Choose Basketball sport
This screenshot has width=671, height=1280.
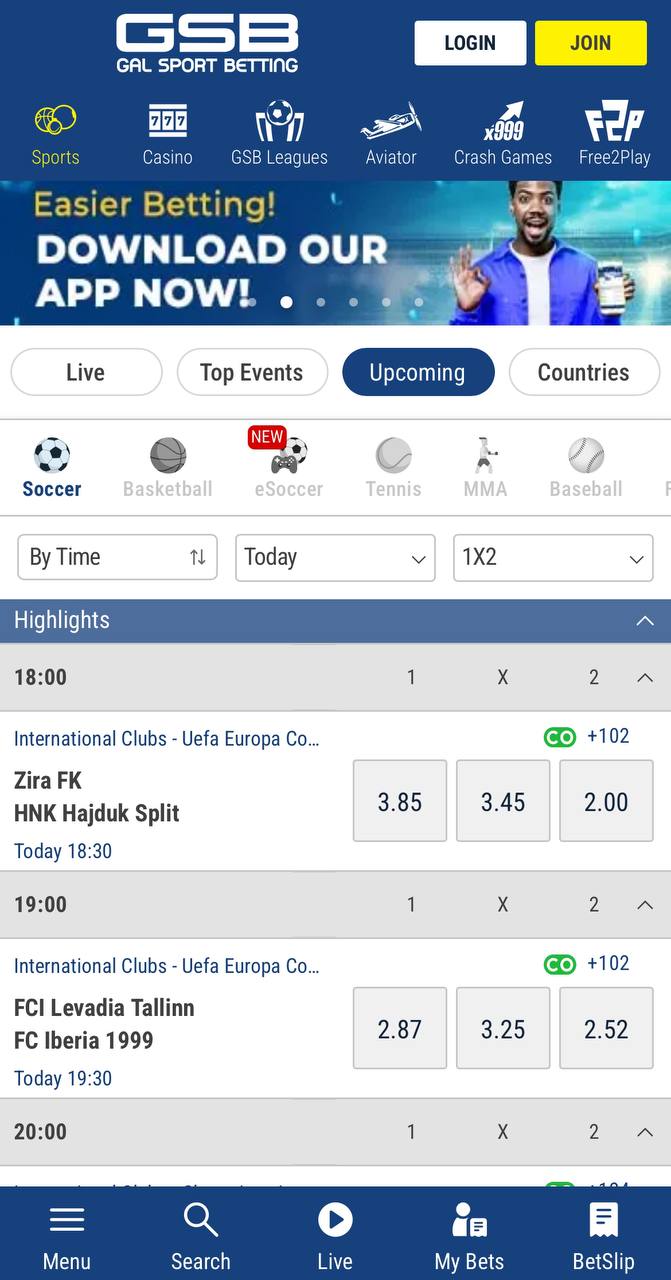tap(168, 468)
